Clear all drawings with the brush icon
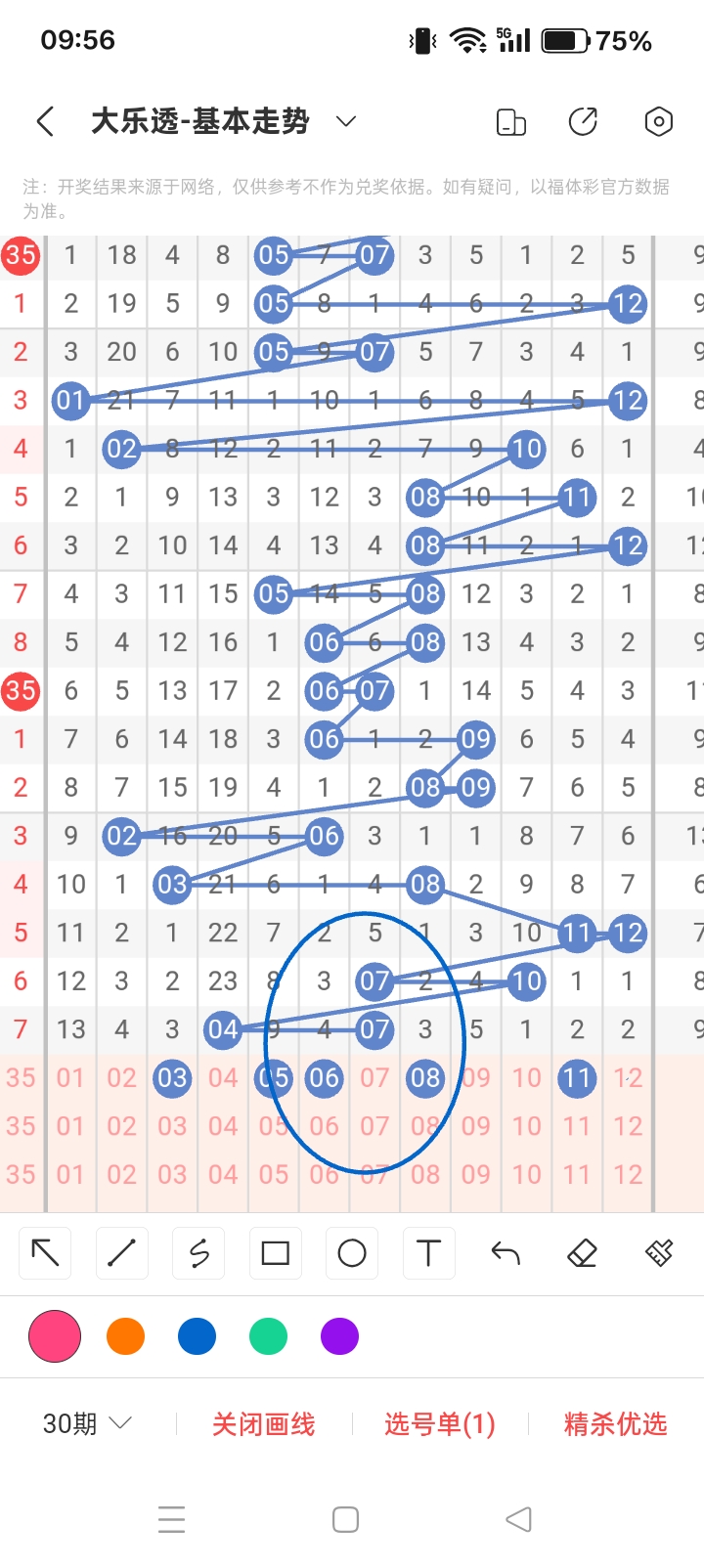 click(x=659, y=1253)
